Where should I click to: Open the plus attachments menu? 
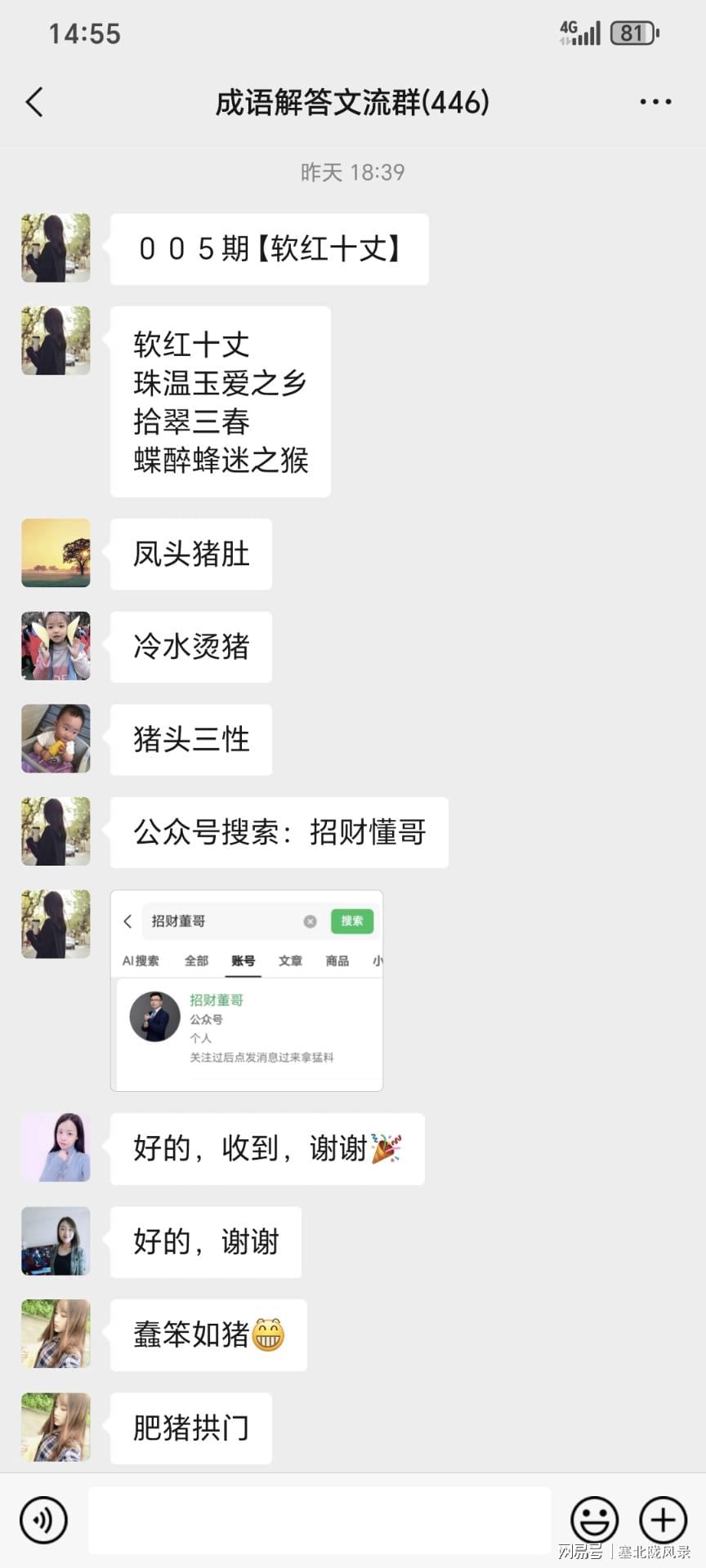[x=663, y=1520]
